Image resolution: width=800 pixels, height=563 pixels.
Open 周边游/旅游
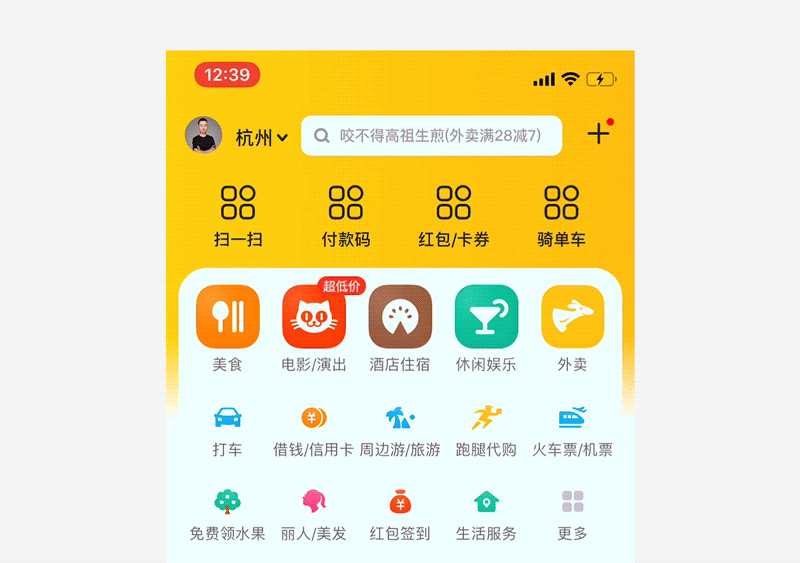pos(400,430)
